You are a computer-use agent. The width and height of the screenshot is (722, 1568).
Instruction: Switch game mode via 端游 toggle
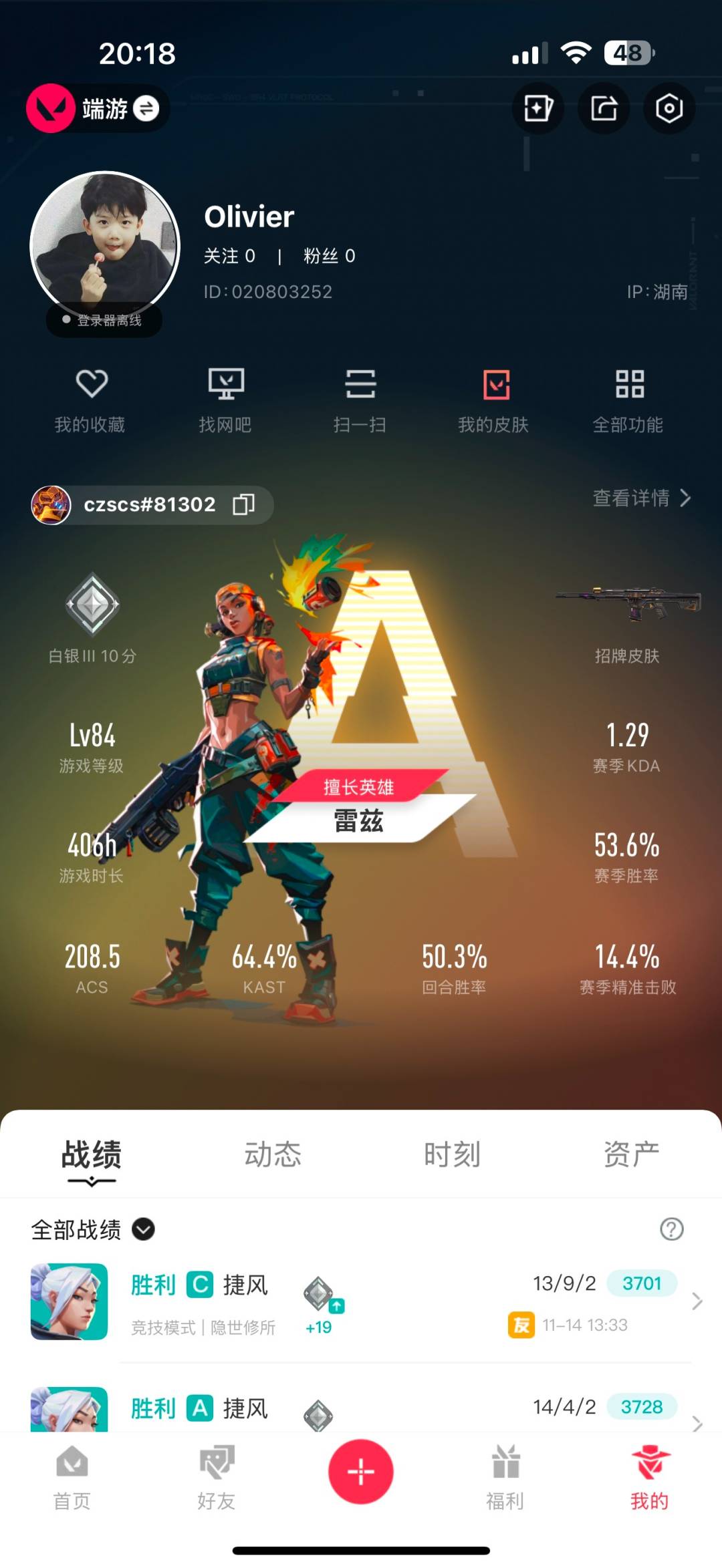(146, 108)
